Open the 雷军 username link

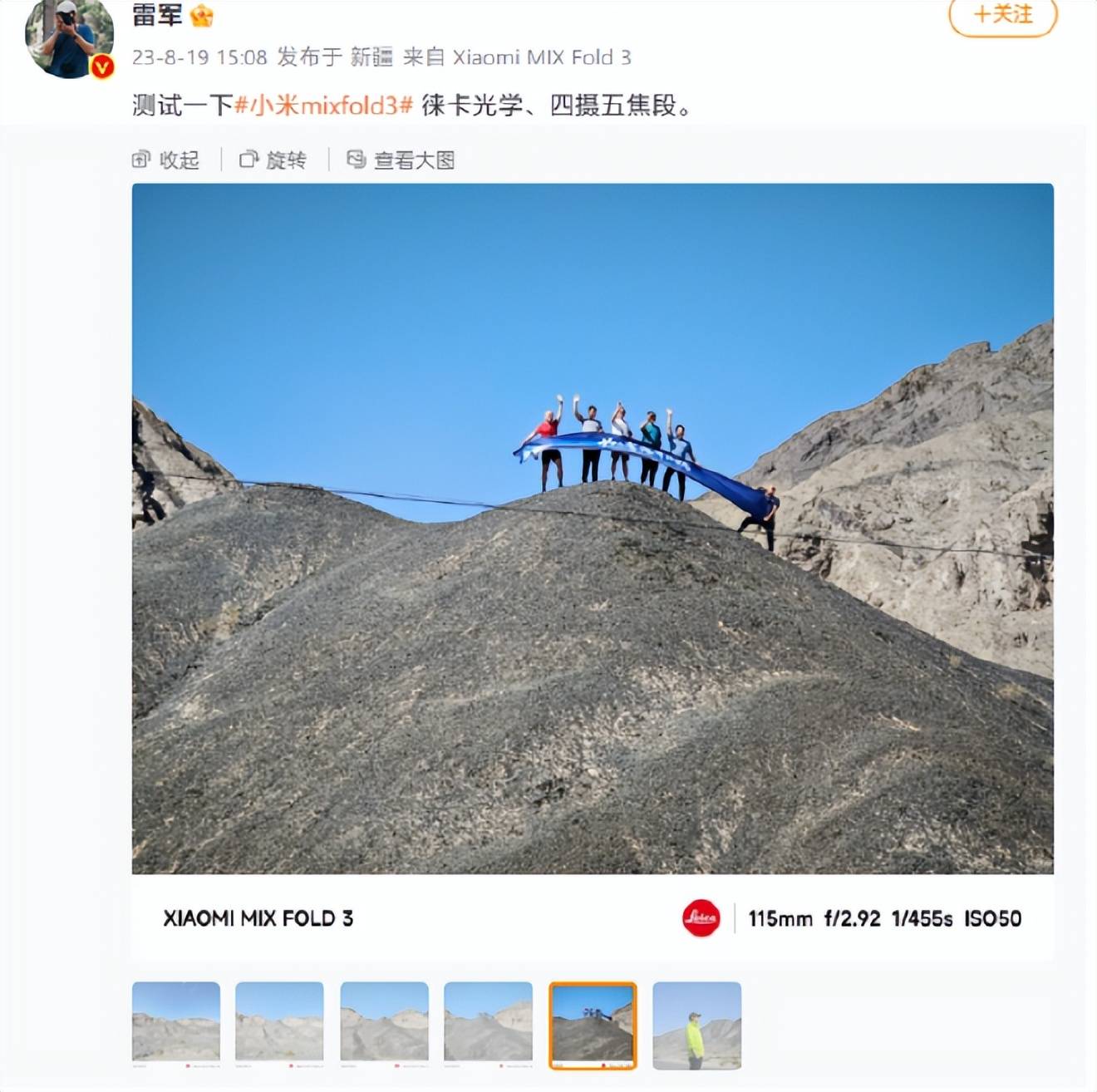[x=158, y=15]
